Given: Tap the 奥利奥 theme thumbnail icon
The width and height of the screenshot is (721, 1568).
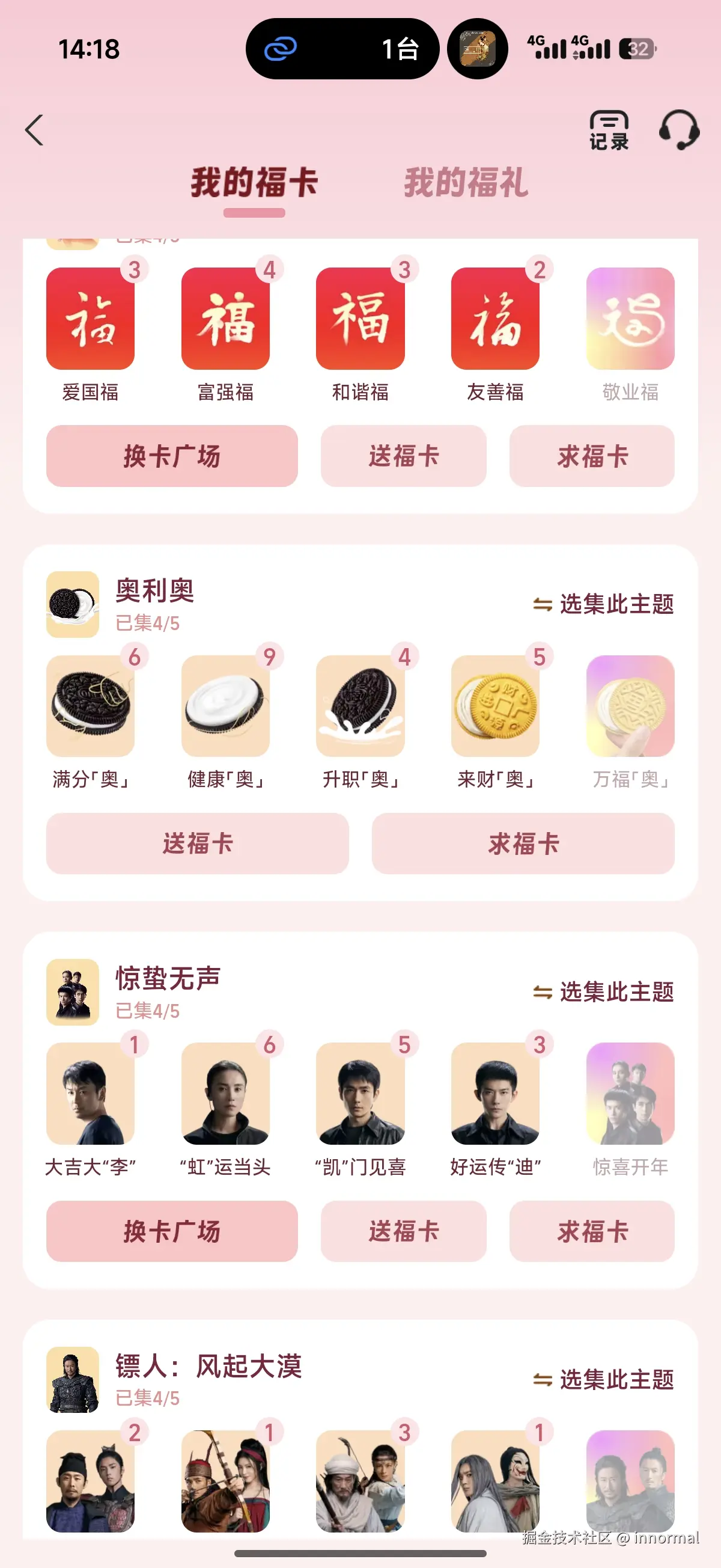Looking at the screenshot, I should pyautogui.click(x=73, y=604).
